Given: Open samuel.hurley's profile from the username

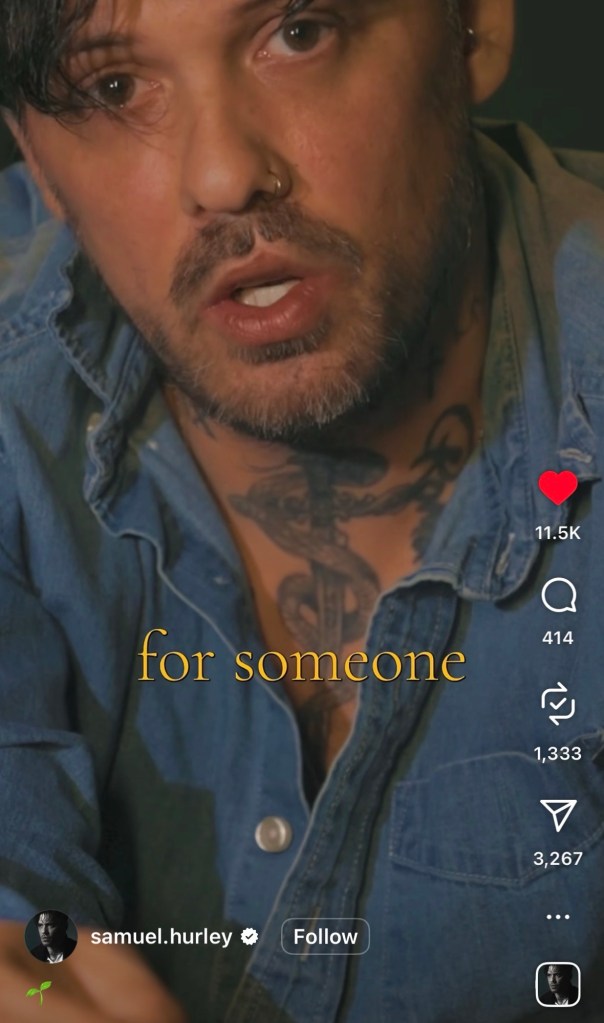Looking at the screenshot, I should [x=161, y=937].
